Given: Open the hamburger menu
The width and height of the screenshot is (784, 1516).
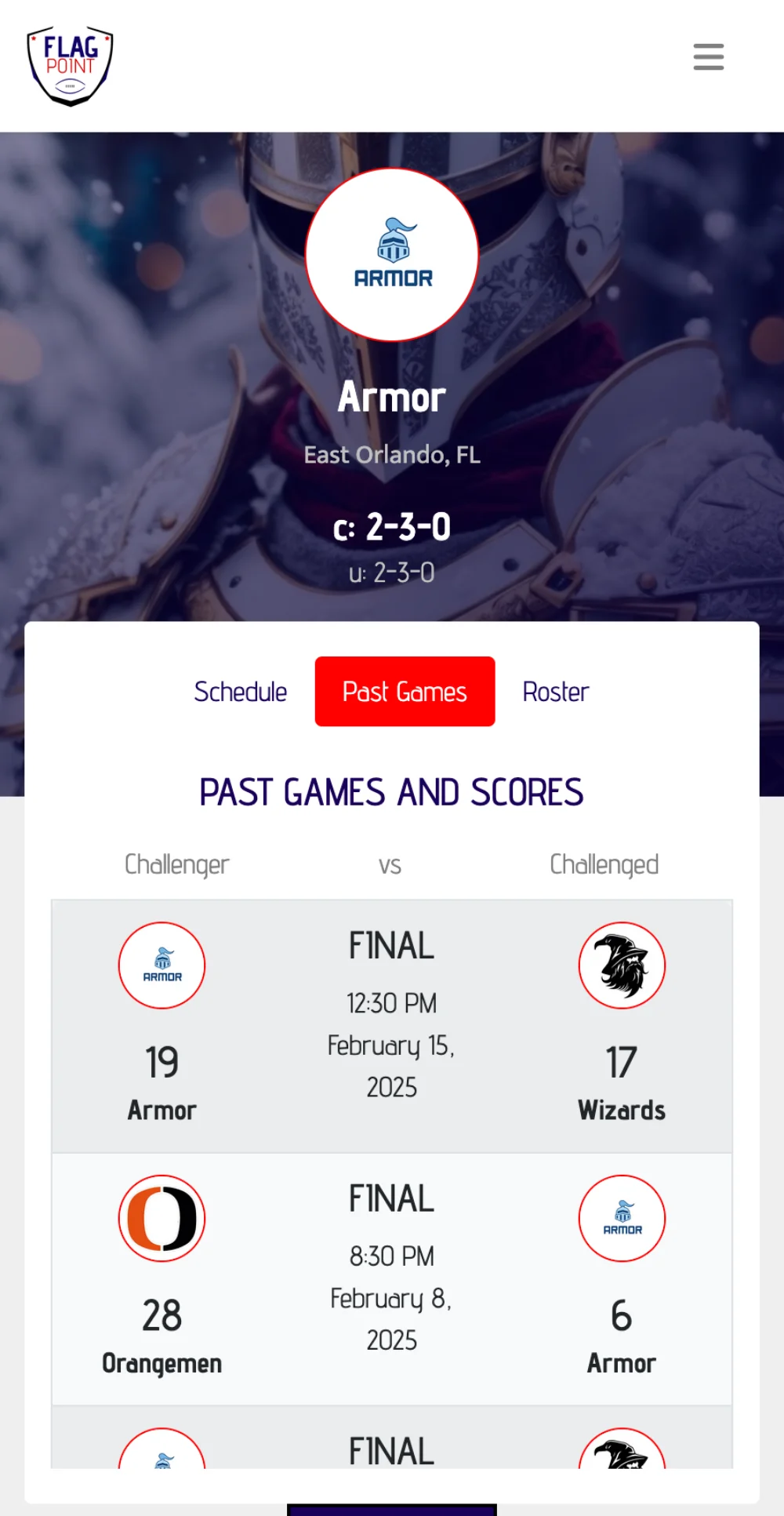Looking at the screenshot, I should pos(708,57).
